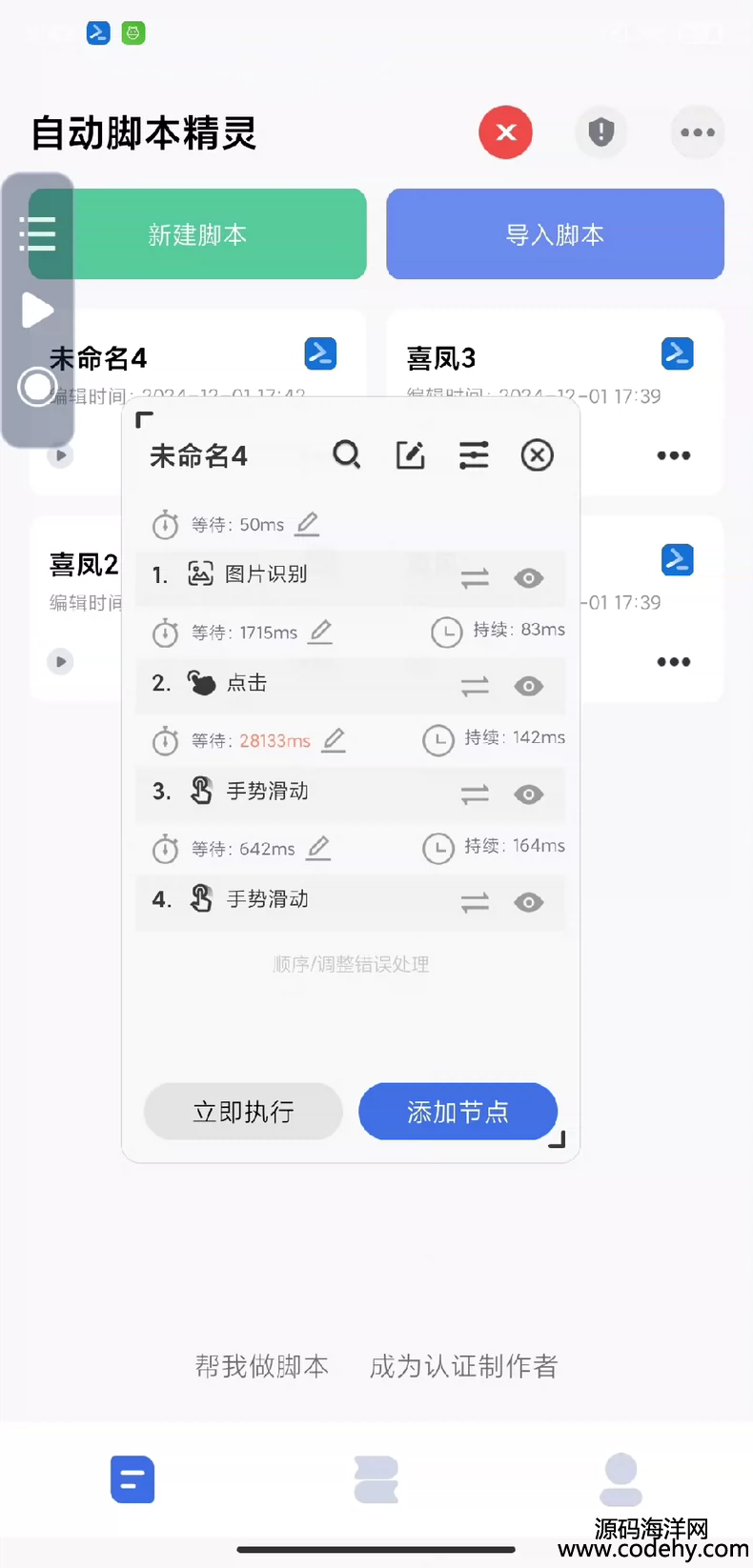Tap the edit name icon in panel
The width and height of the screenshot is (753, 1568).
coord(410,455)
